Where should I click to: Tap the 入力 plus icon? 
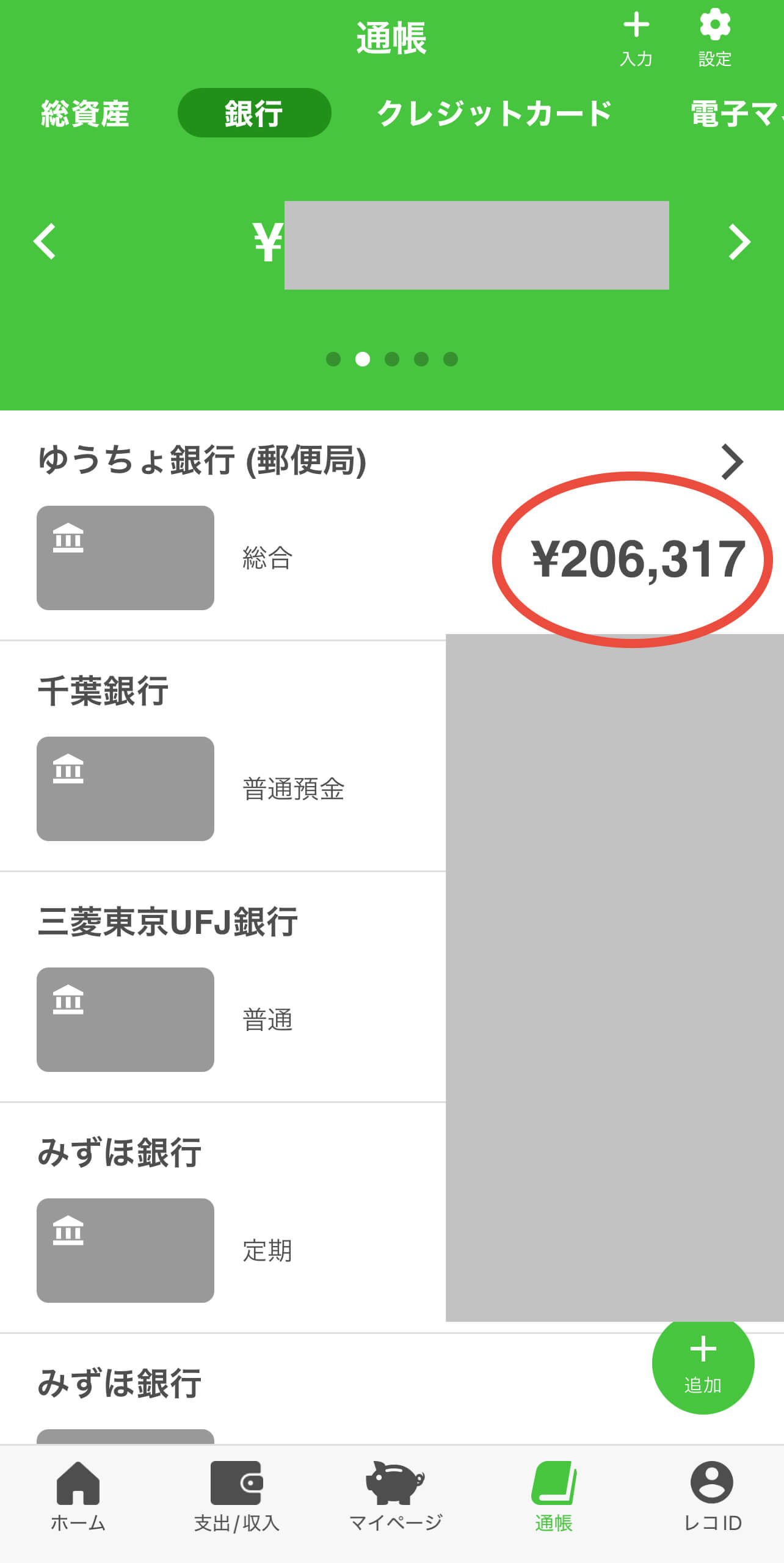(636, 38)
